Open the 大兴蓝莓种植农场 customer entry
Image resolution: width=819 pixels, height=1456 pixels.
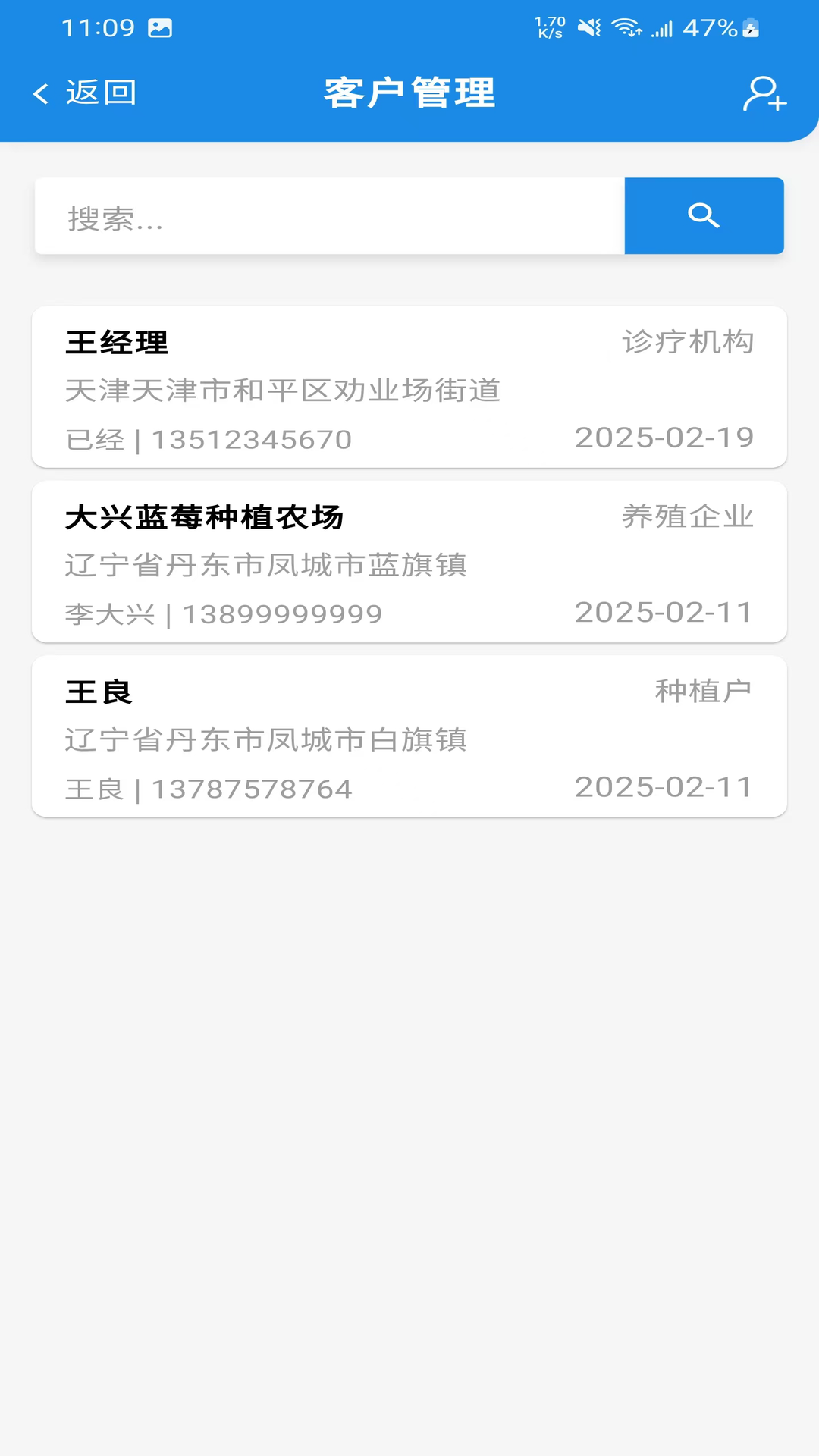coord(409,561)
